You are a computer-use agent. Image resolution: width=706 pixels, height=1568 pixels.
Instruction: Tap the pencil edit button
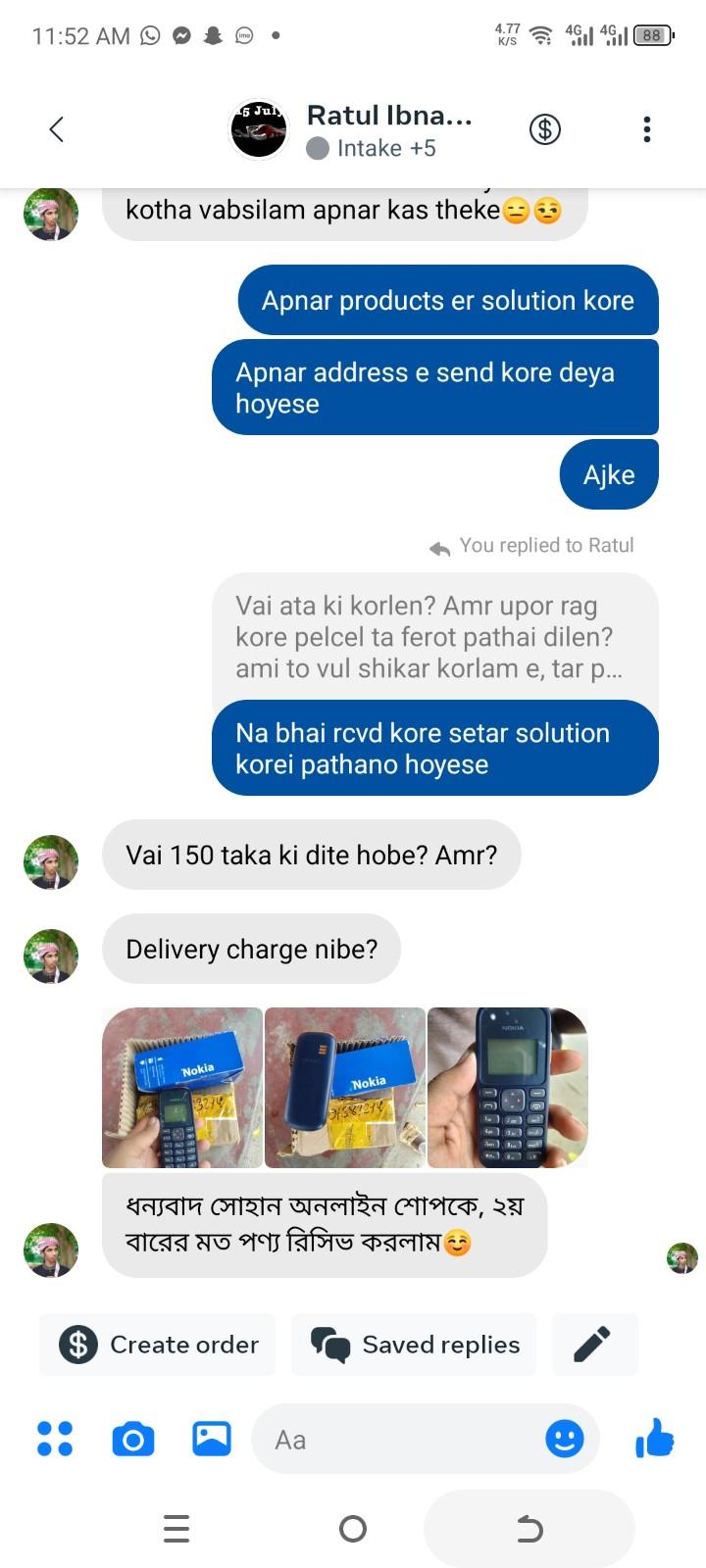pos(592,1345)
